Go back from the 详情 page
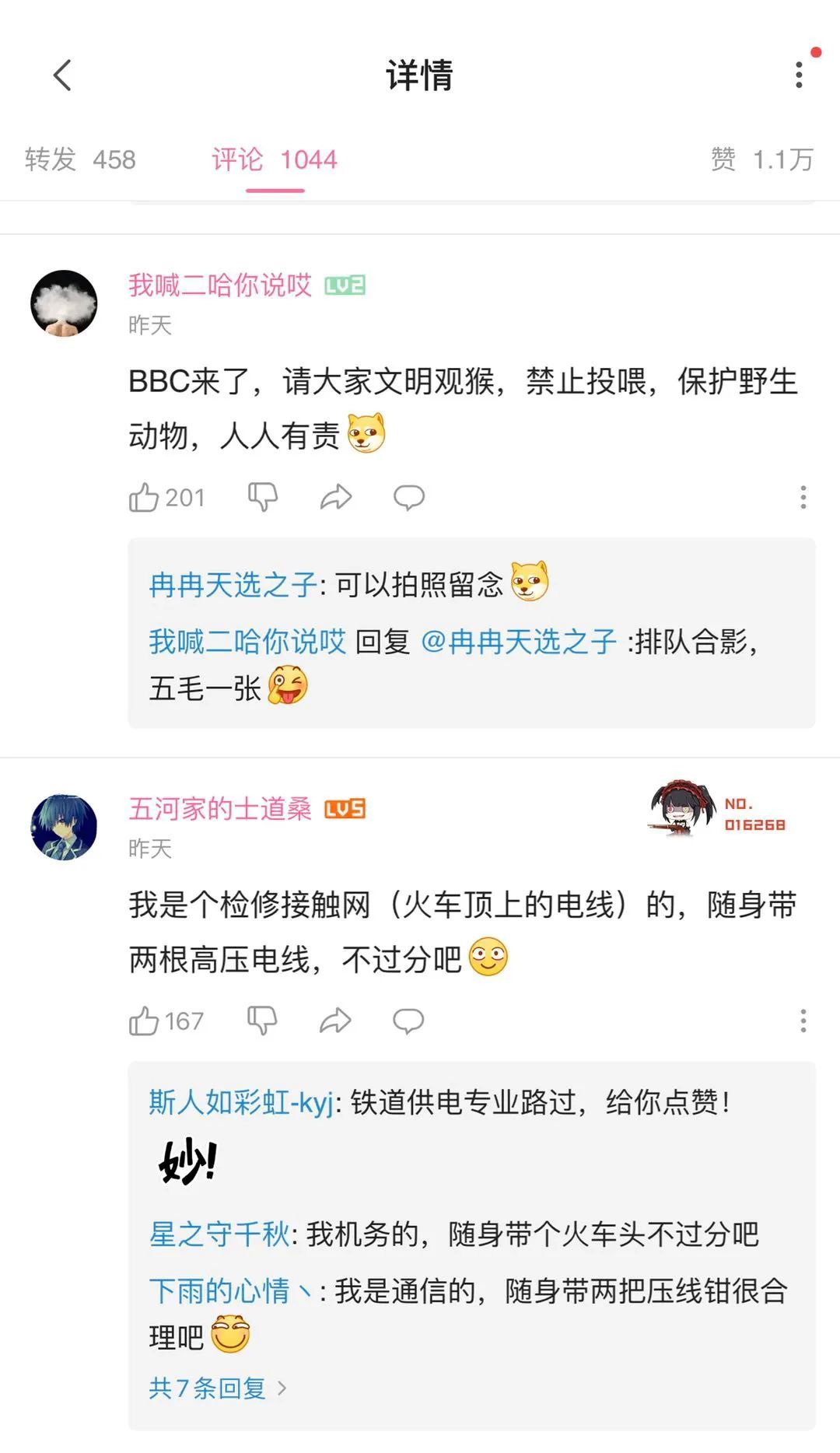The height and width of the screenshot is (1453, 840). (x=62, y=75)
